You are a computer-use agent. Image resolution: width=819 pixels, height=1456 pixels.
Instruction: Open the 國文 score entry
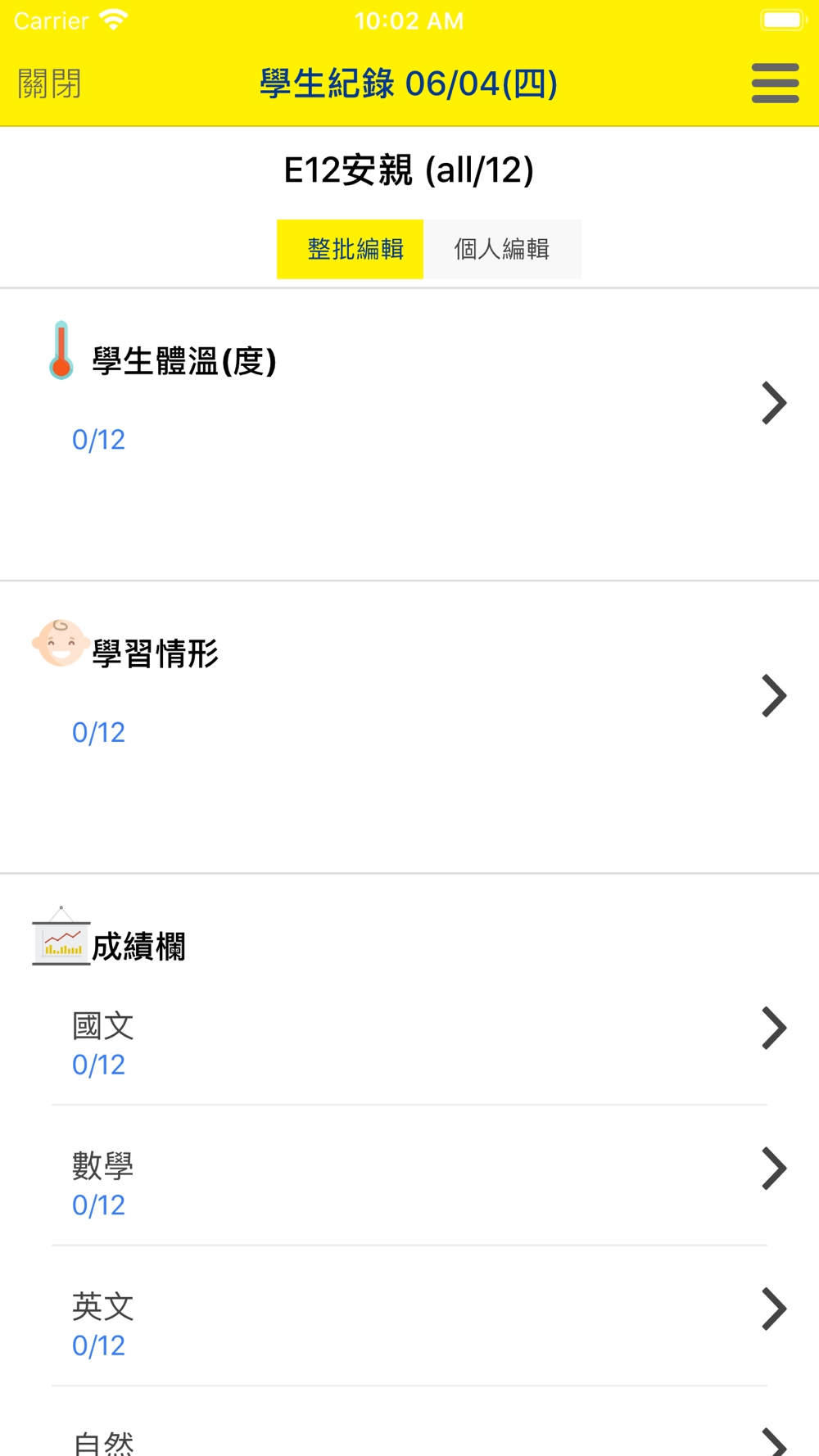(x=409, y=1043)
